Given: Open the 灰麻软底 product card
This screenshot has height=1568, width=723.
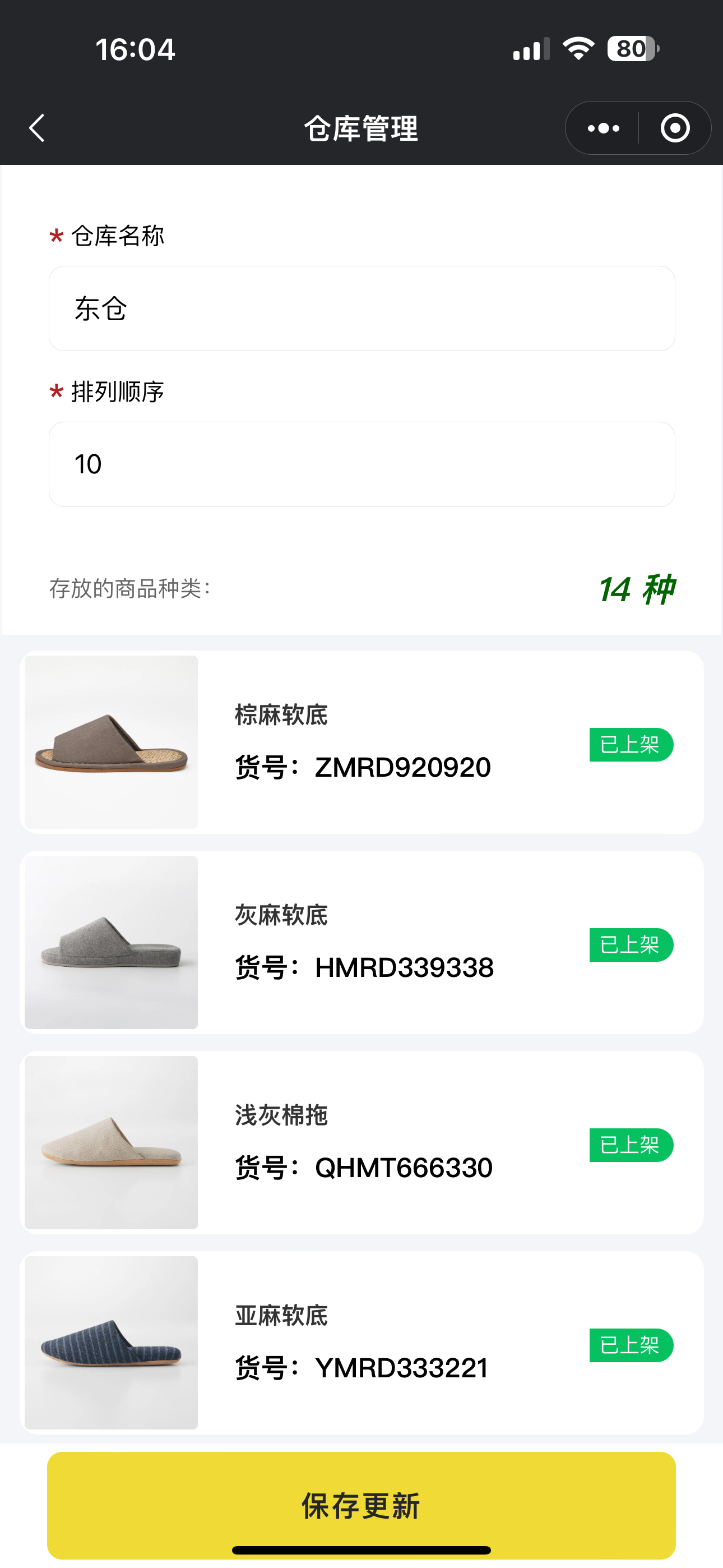Looking at the screenshot, I should [361, 942].
